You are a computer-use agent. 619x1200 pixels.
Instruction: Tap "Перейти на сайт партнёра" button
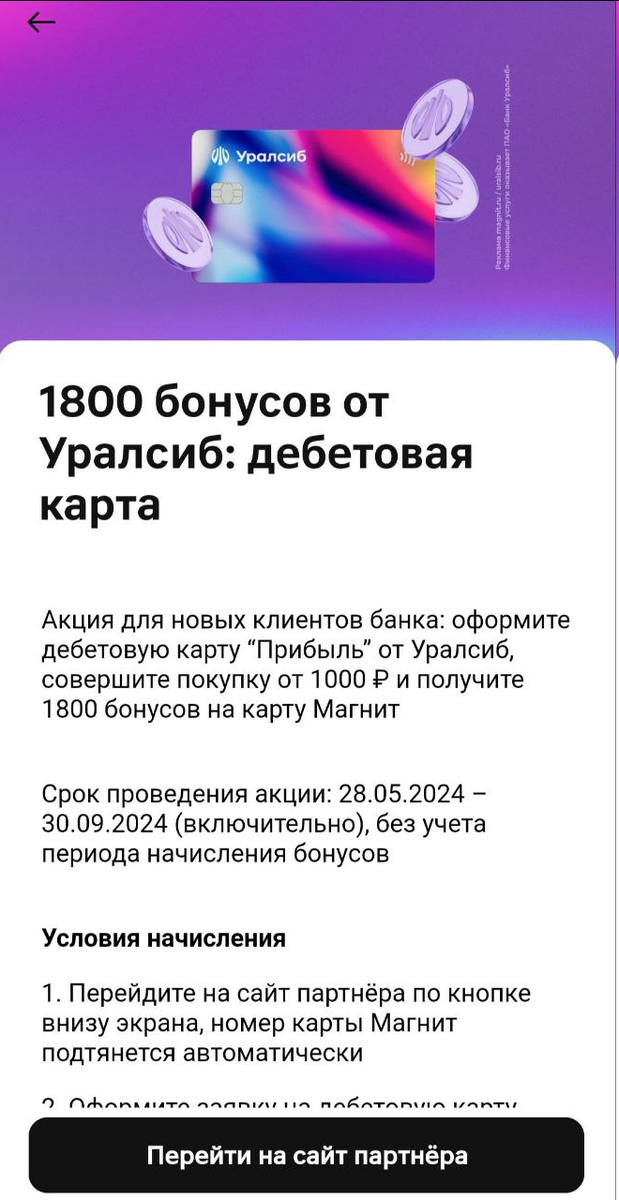[307, 1156]
